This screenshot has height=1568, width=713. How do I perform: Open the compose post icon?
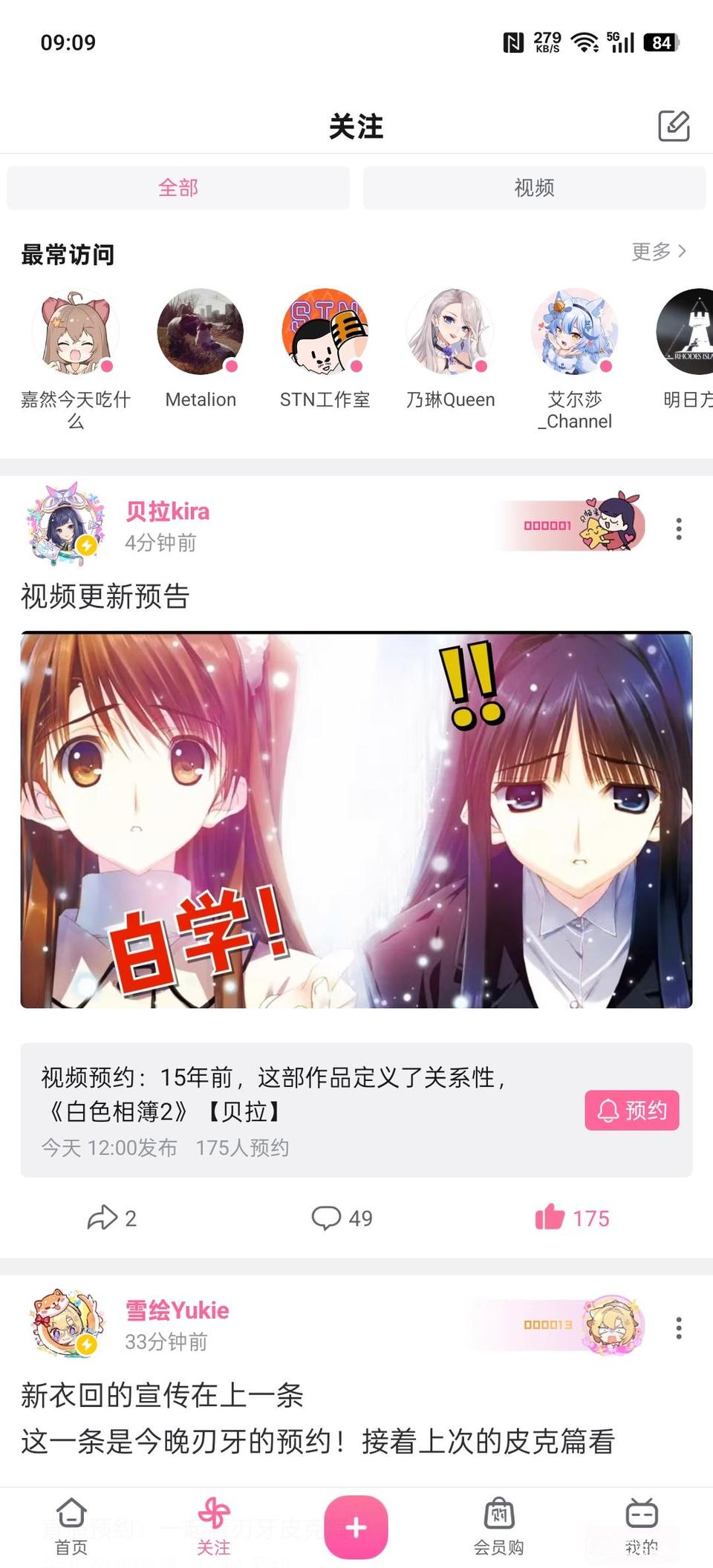674,125
